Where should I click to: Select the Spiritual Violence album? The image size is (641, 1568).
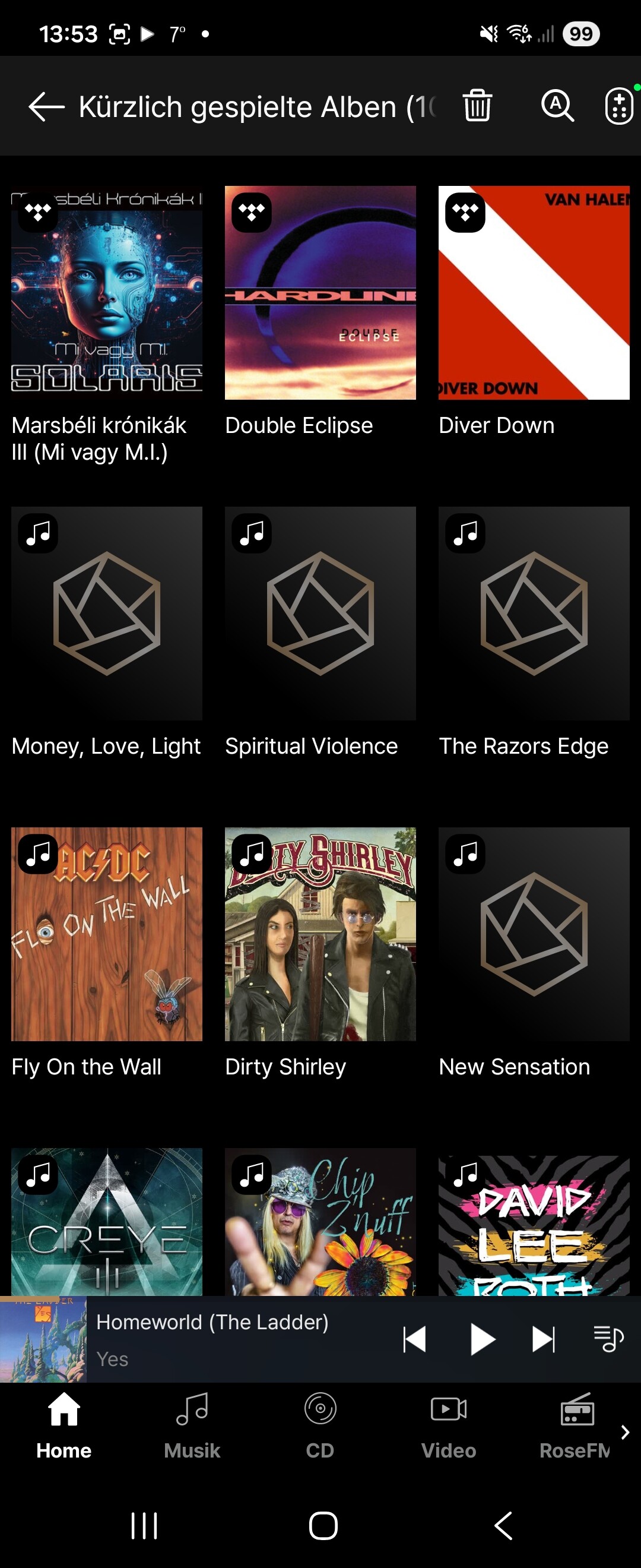coord(320,614)
